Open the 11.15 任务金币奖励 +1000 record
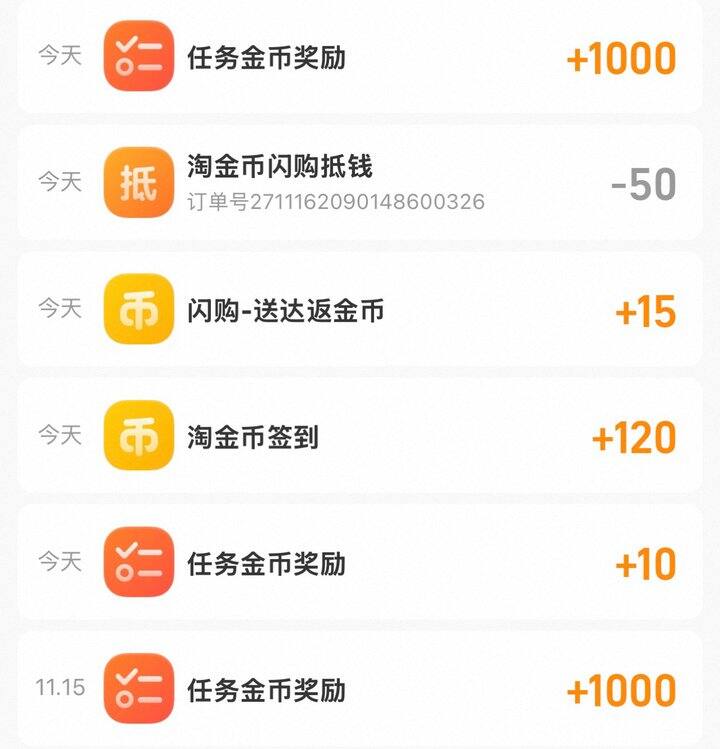This screenshot has width=720, height=749. 360,690
